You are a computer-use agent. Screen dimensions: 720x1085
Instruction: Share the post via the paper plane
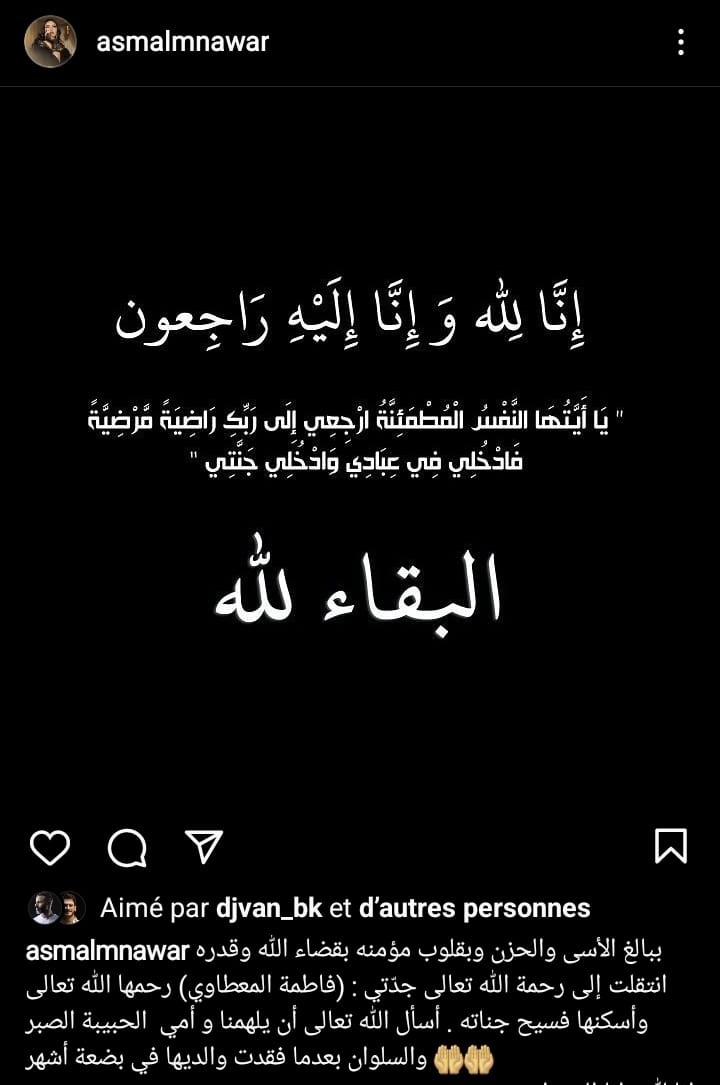coord(203,846)
